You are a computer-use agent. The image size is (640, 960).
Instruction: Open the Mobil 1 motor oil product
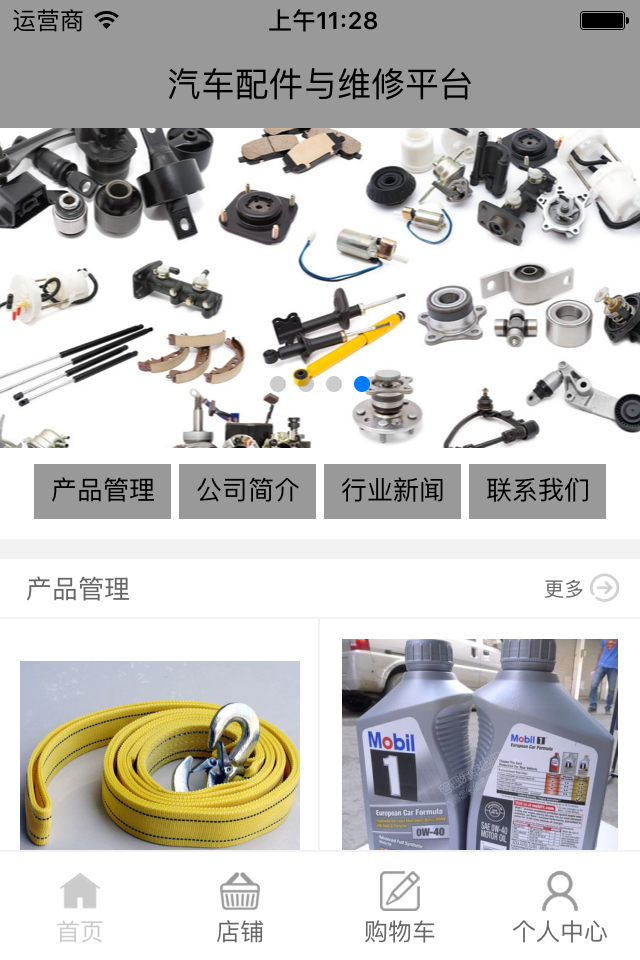pyautogui.click(x=480, y=745)
